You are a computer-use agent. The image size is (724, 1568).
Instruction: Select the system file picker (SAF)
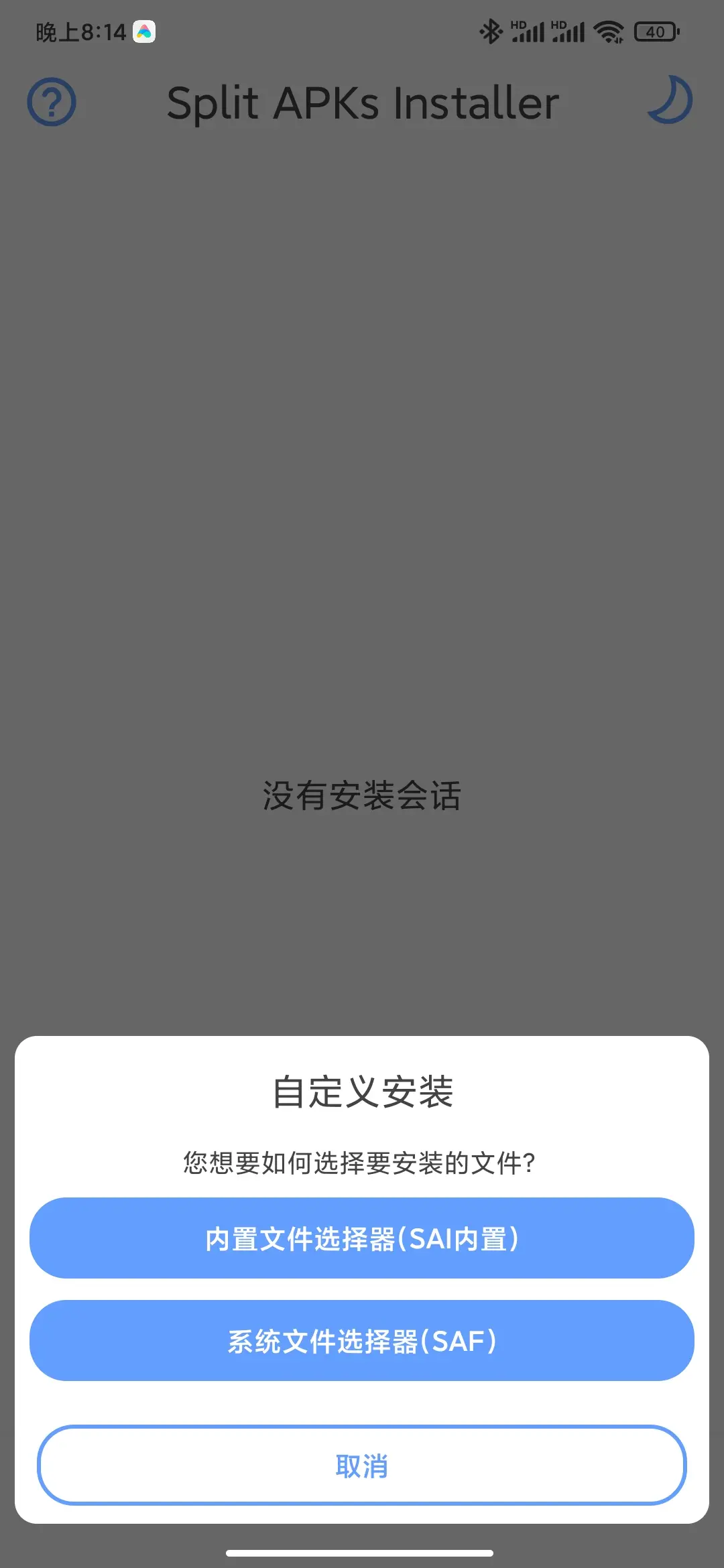[362, 1341]
